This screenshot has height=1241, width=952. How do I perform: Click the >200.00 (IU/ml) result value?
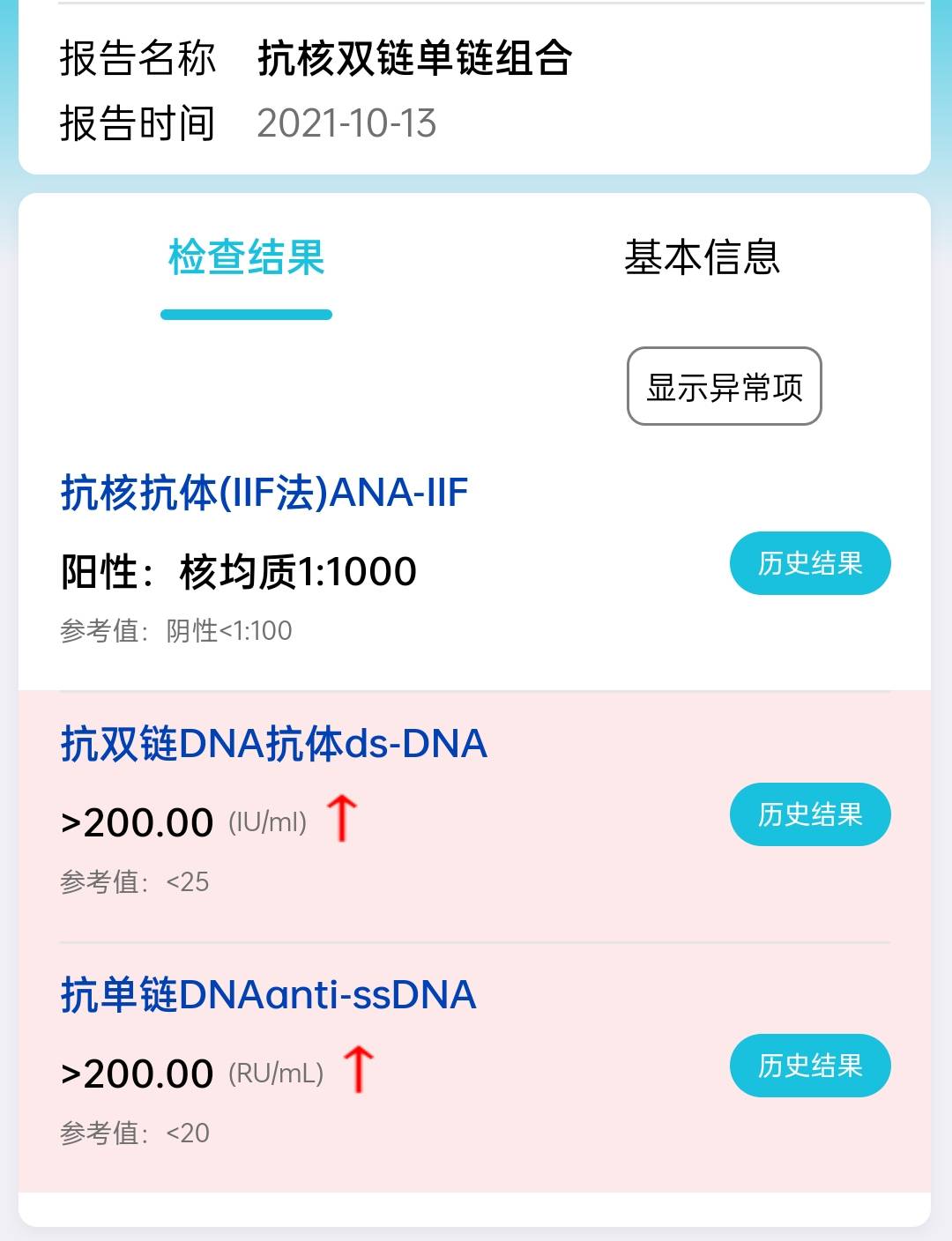pos(181,821)
